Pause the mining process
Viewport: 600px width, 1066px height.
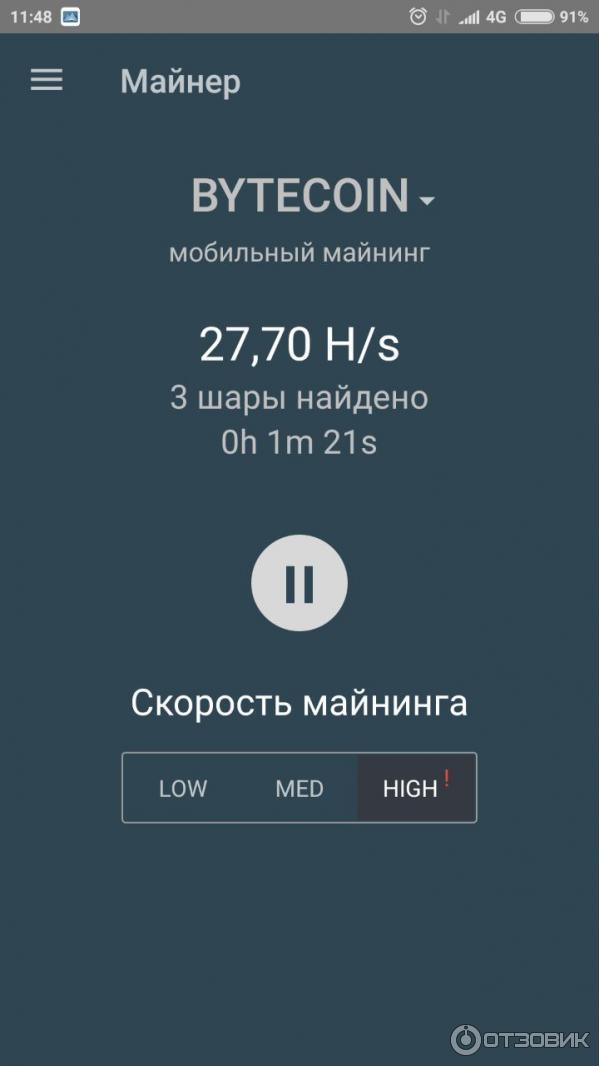(x=299, y=583)
